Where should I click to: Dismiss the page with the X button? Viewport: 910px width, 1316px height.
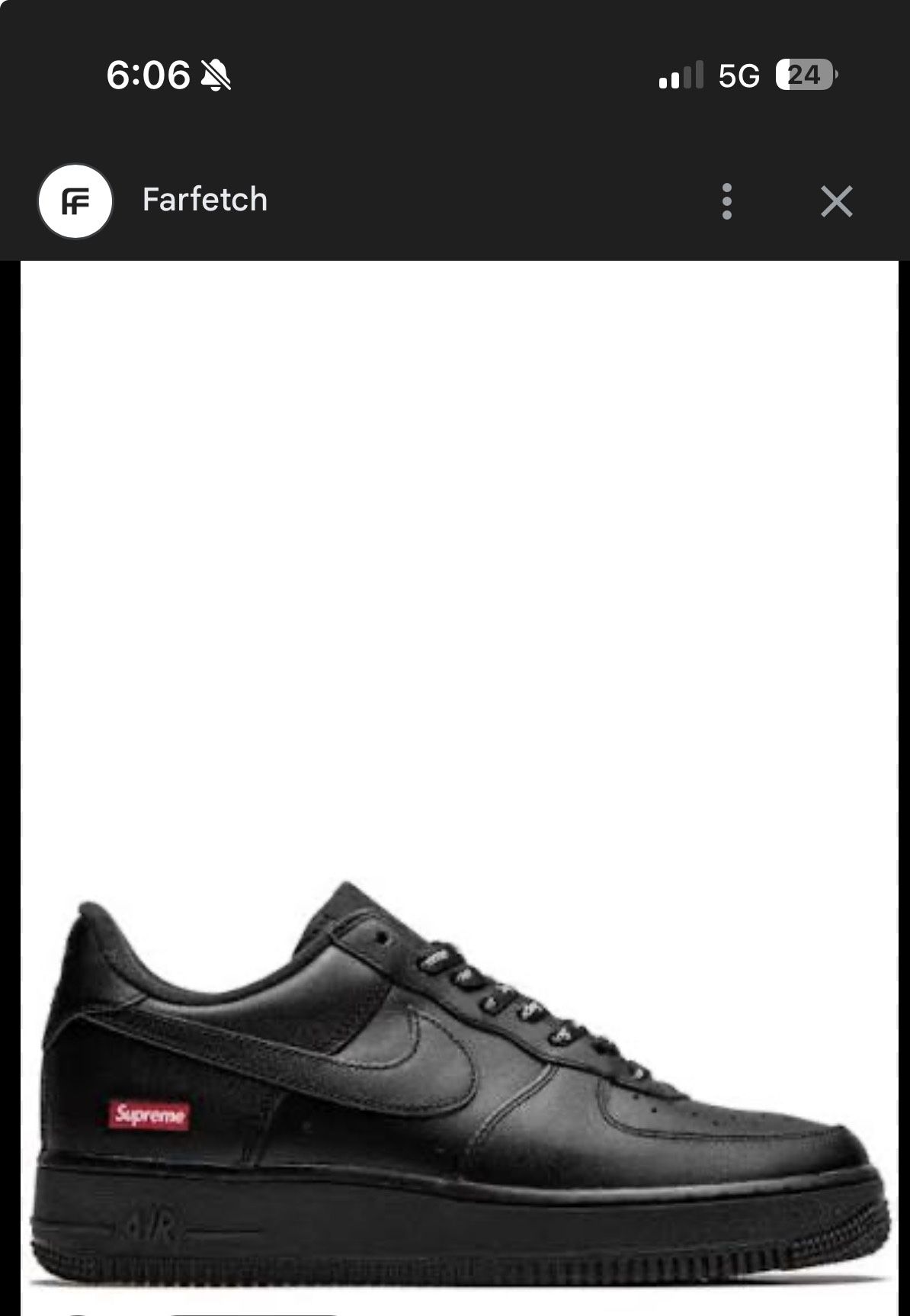click(836, 200)
